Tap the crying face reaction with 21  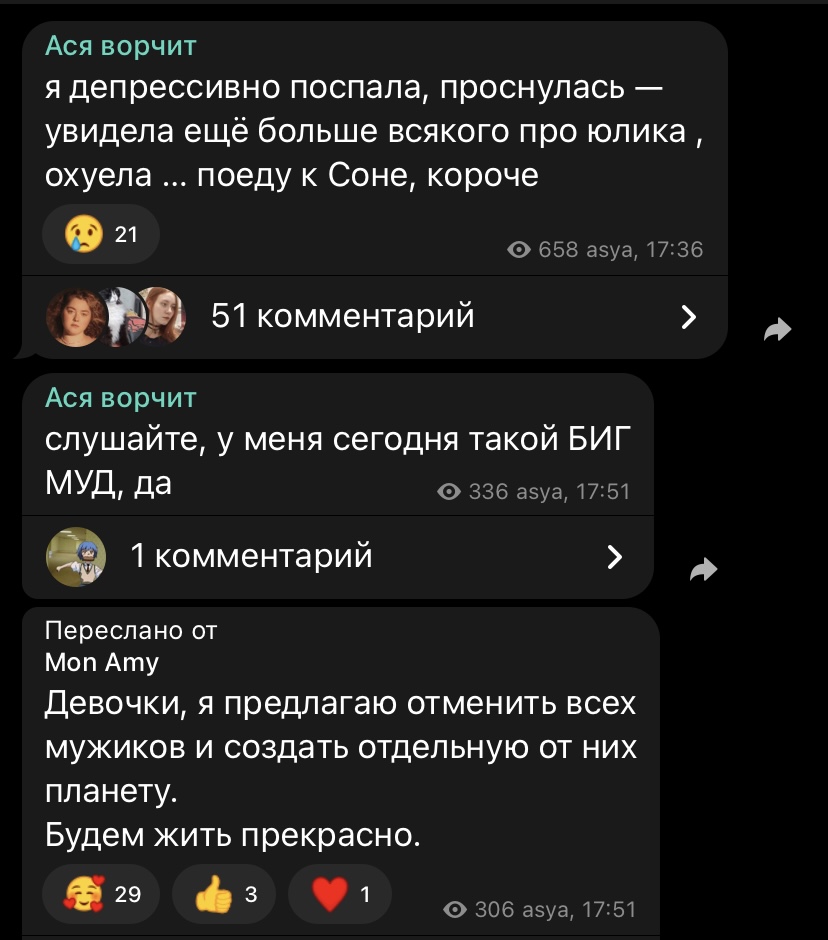pos(100,234)
